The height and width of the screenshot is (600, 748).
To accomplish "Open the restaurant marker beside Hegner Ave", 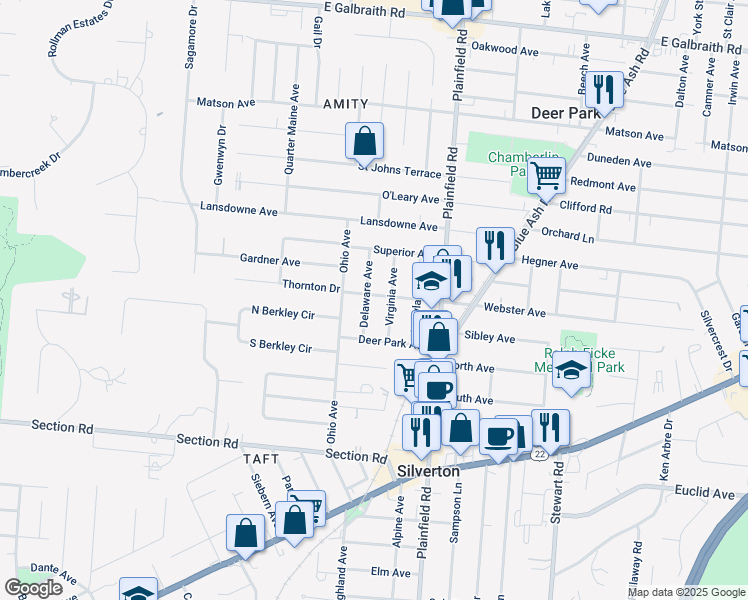I will coord(495,247).
